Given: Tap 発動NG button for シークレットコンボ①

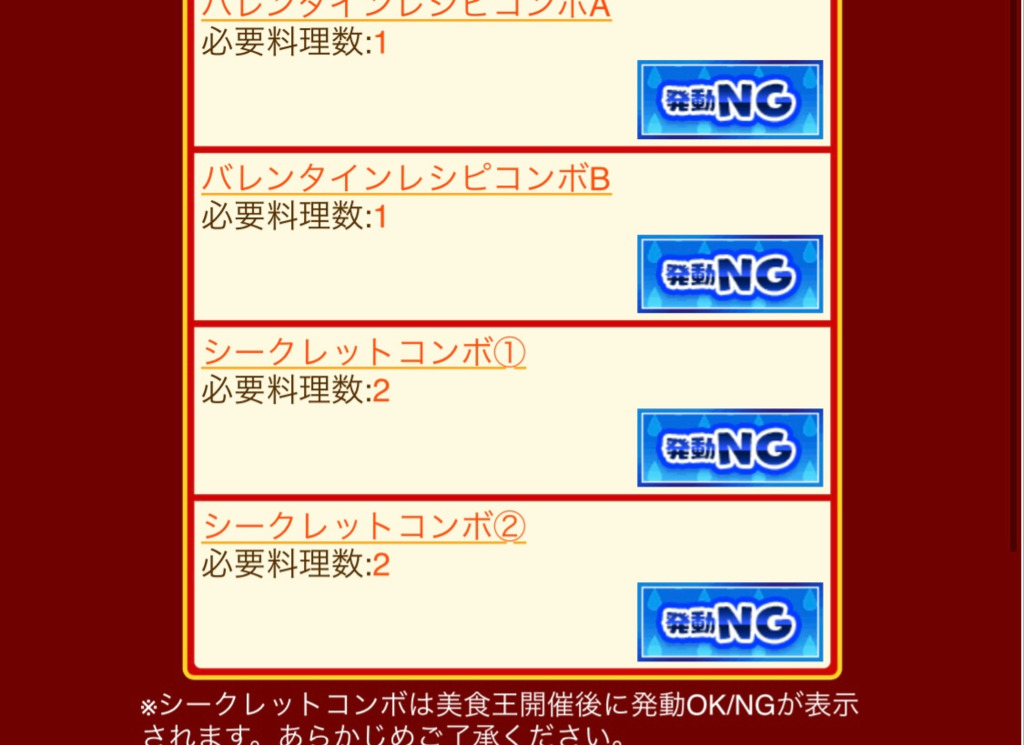Looking at the screenshot, I should [x=730, y=448].
